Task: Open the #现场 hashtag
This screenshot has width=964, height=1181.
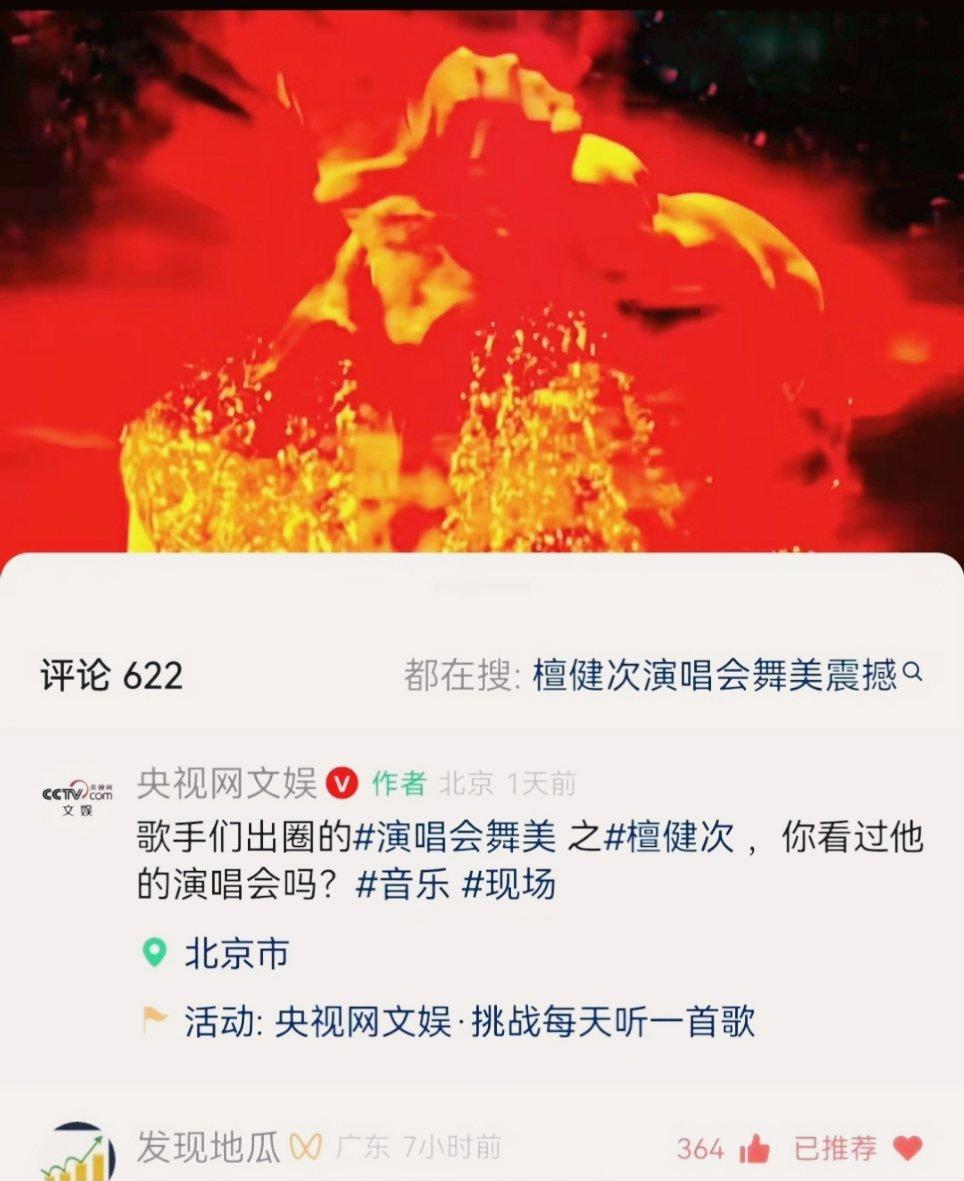Action: coord(508,885)
